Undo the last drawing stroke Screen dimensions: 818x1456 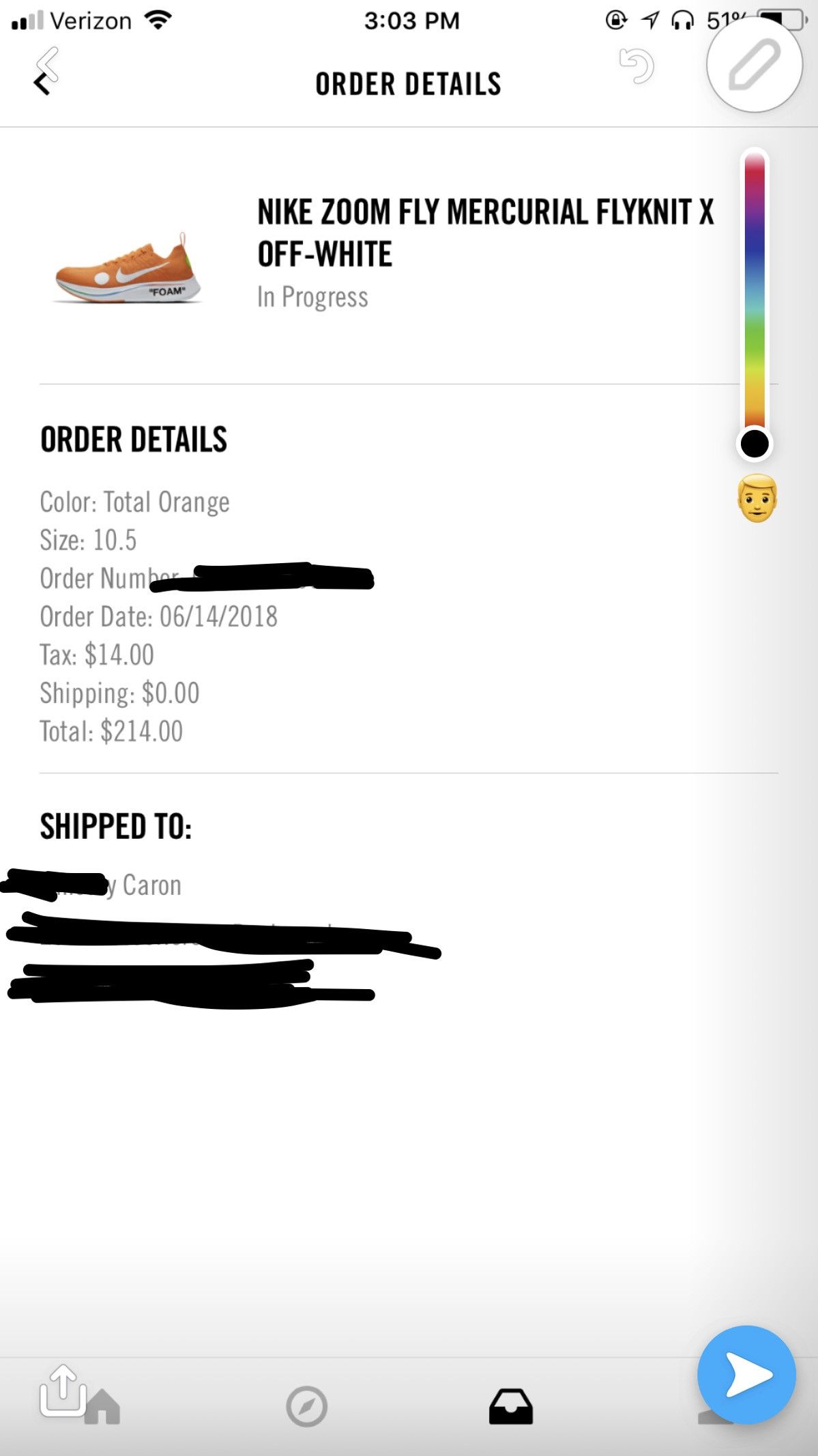[636, 66]
